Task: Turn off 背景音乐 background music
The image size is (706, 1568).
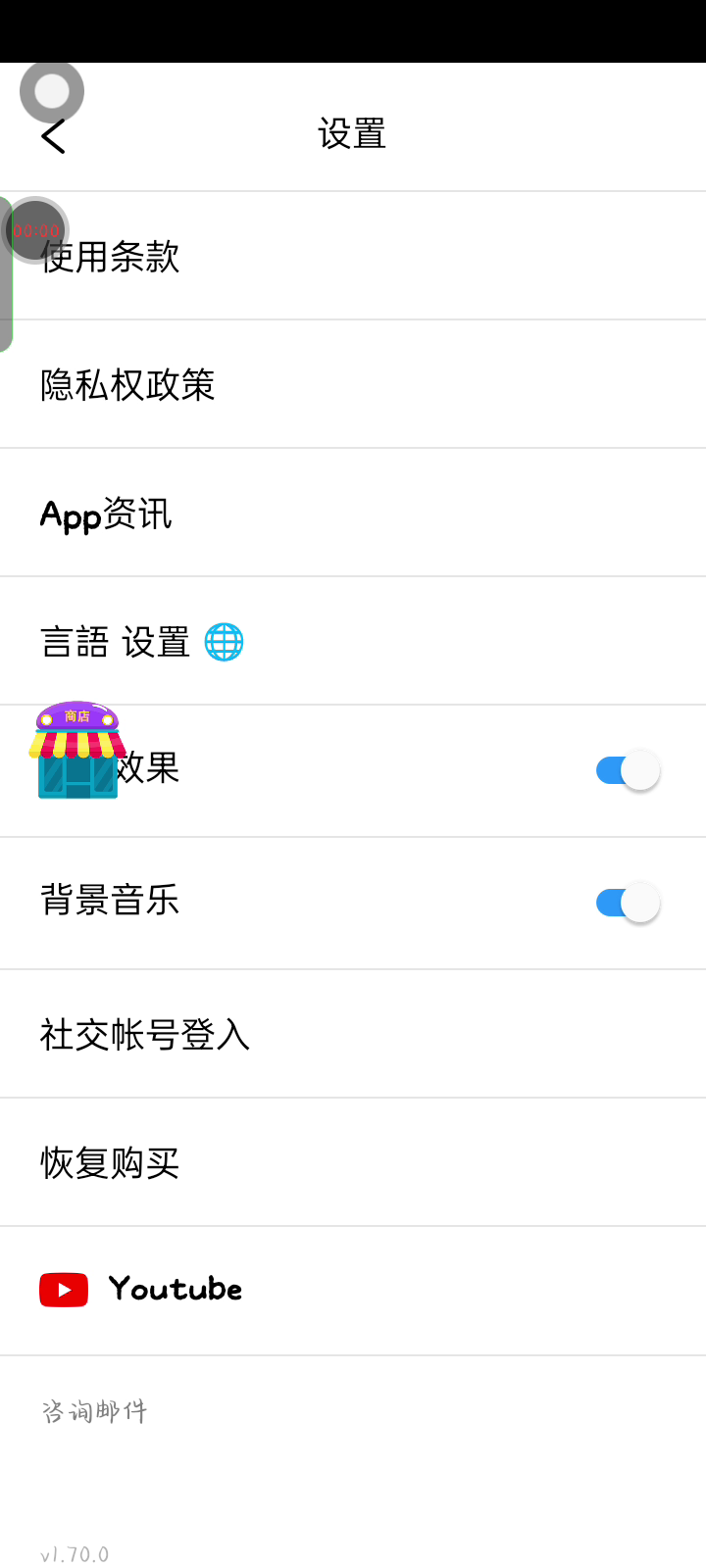Action: click(x=628, y=903)
